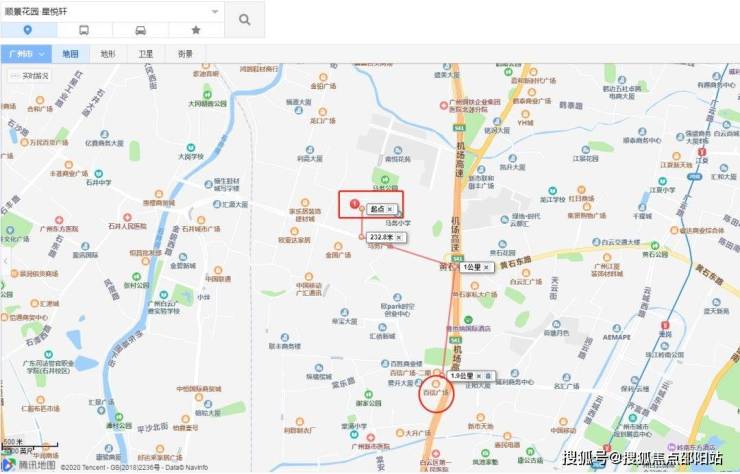Image resolution: width=740 pixels, height=474 pixels.
Task: Close the 1公里 distance label
Action: click(x=488, y=268)
